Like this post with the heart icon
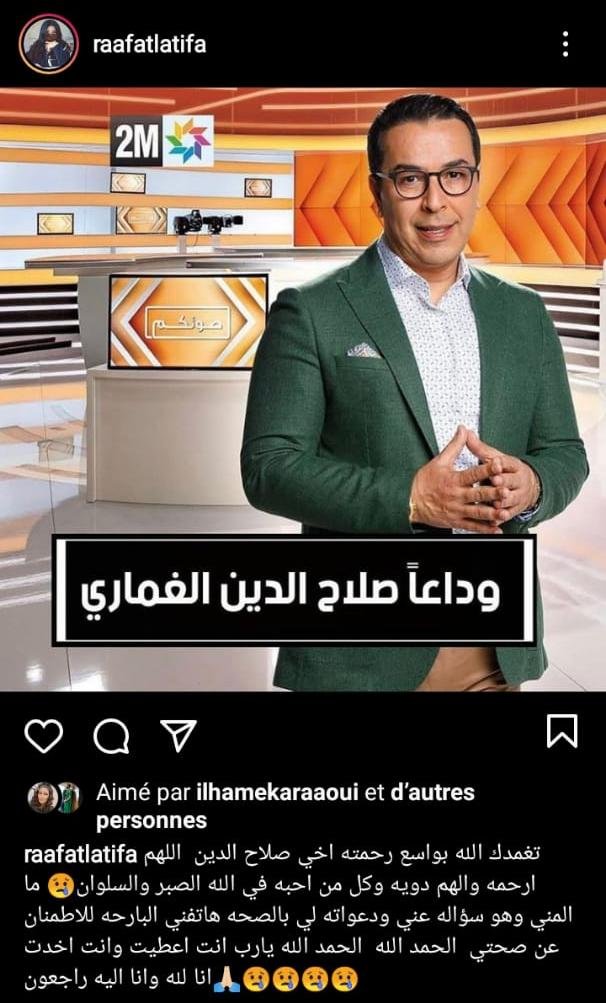 [x=43, y=736]
